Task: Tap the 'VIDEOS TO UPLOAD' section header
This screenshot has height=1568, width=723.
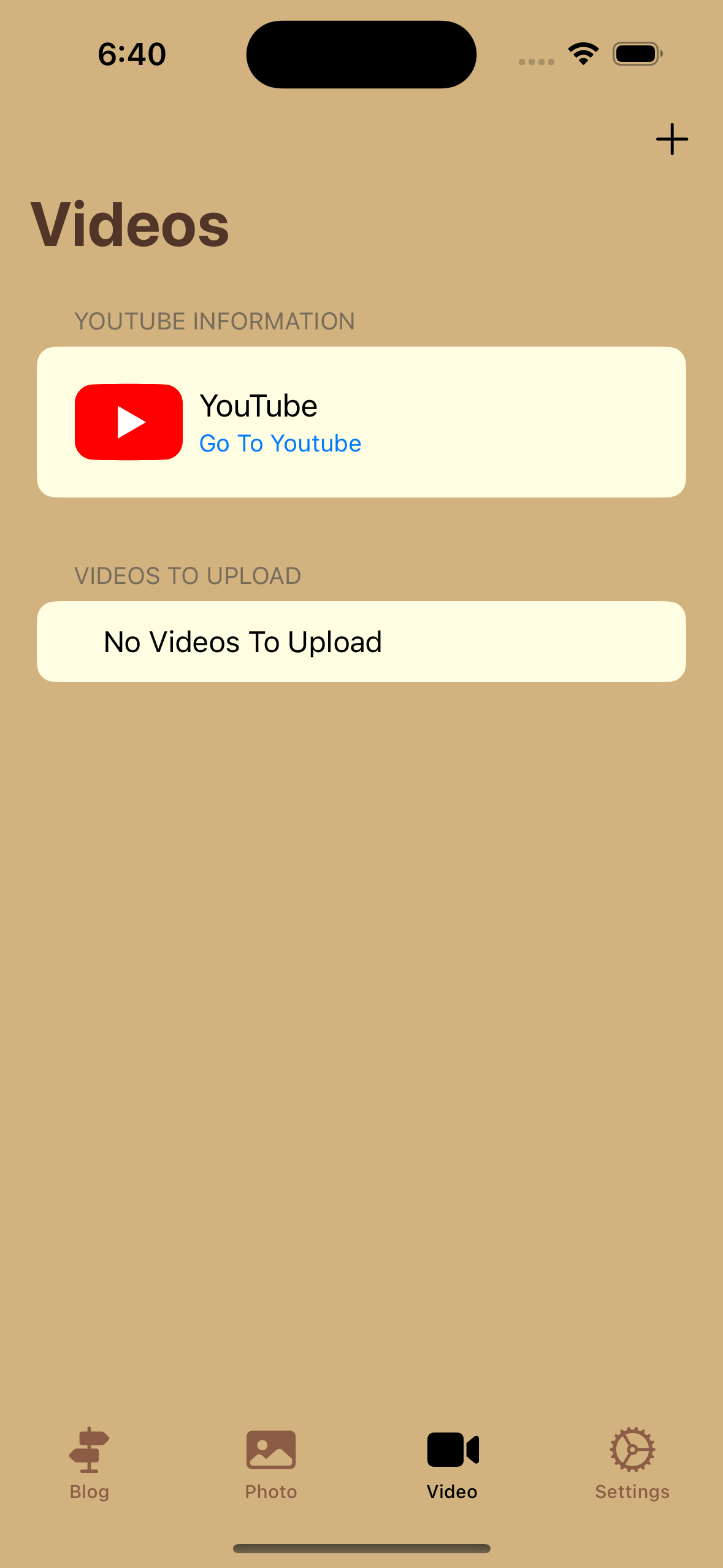Action: pyautogui.click(x=188, y=575)
